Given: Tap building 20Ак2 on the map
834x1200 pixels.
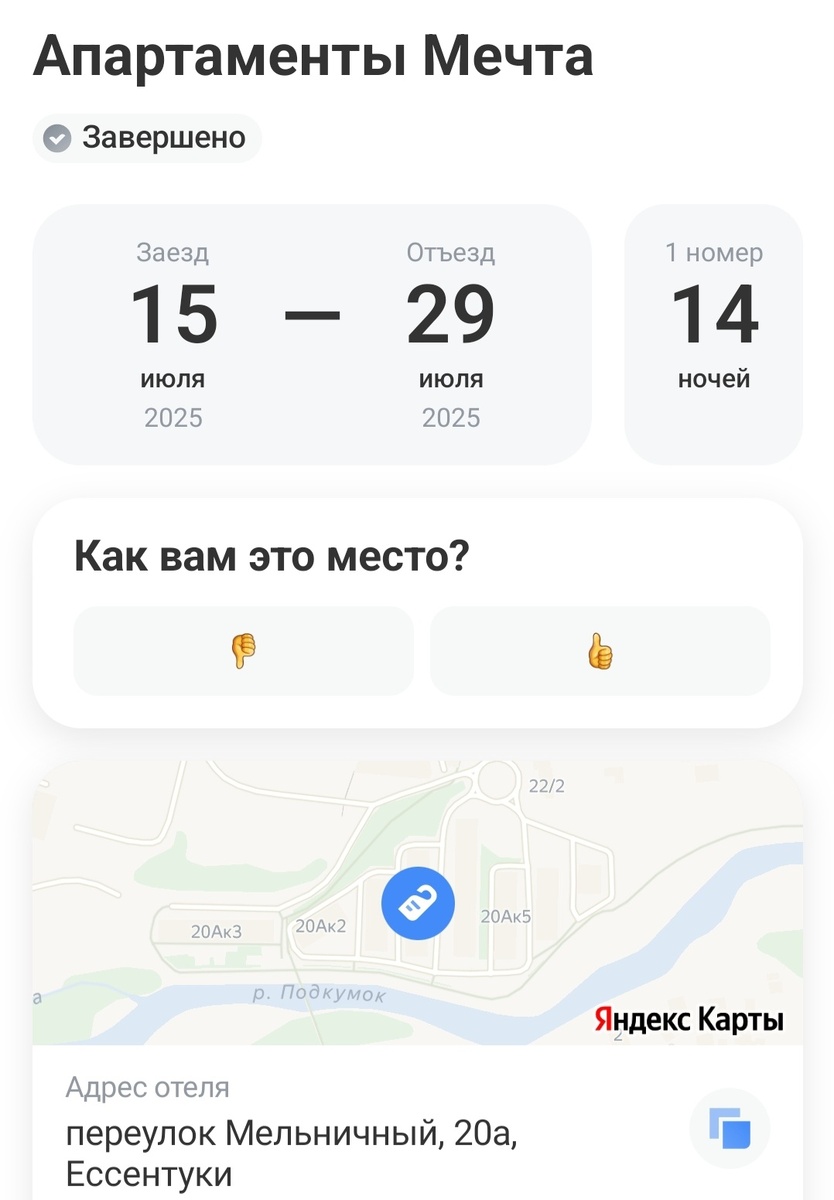Looking at the screenshot, I should [318, 925].
